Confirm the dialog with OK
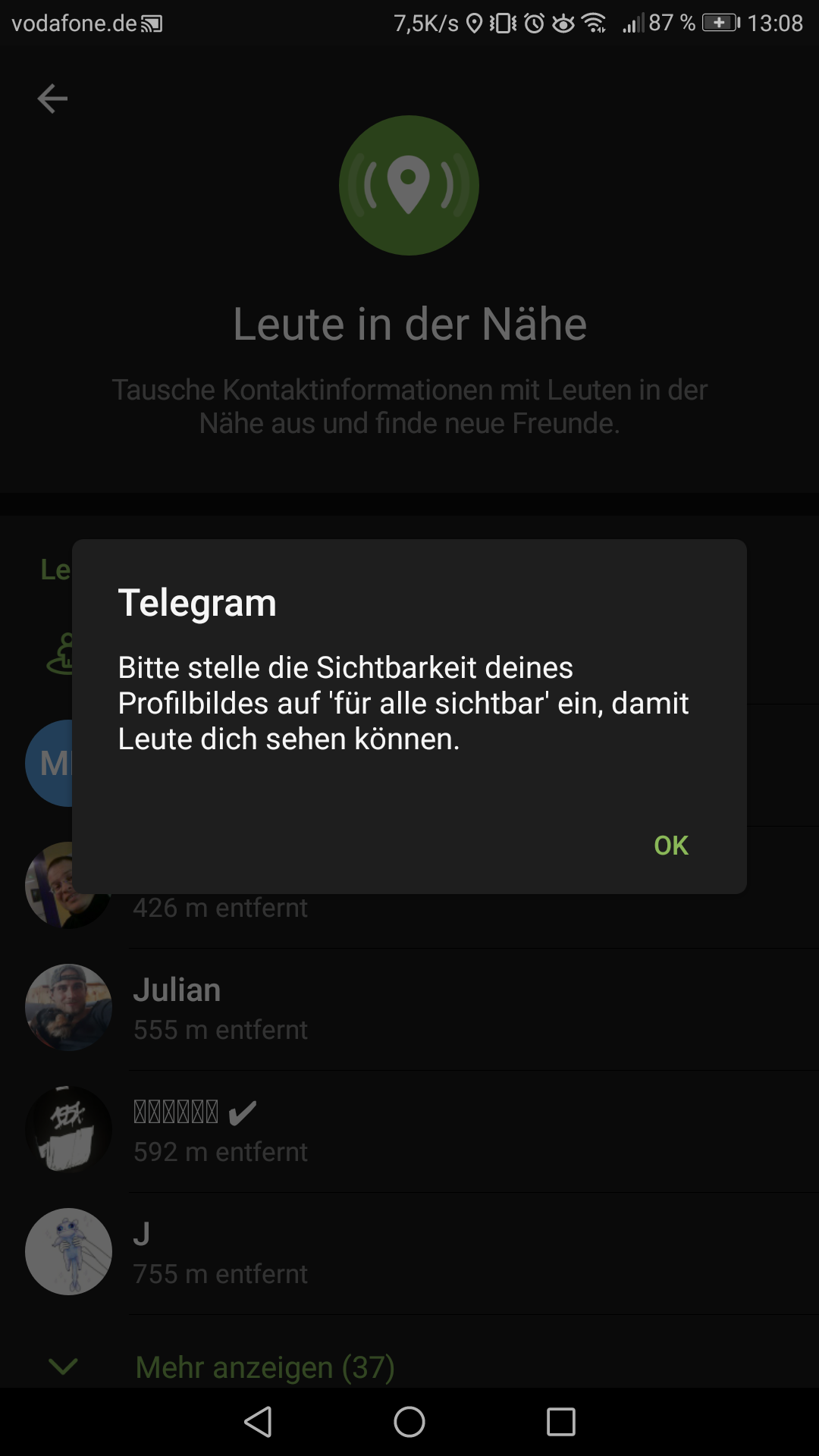819x1456 pixels. [670, 845]
